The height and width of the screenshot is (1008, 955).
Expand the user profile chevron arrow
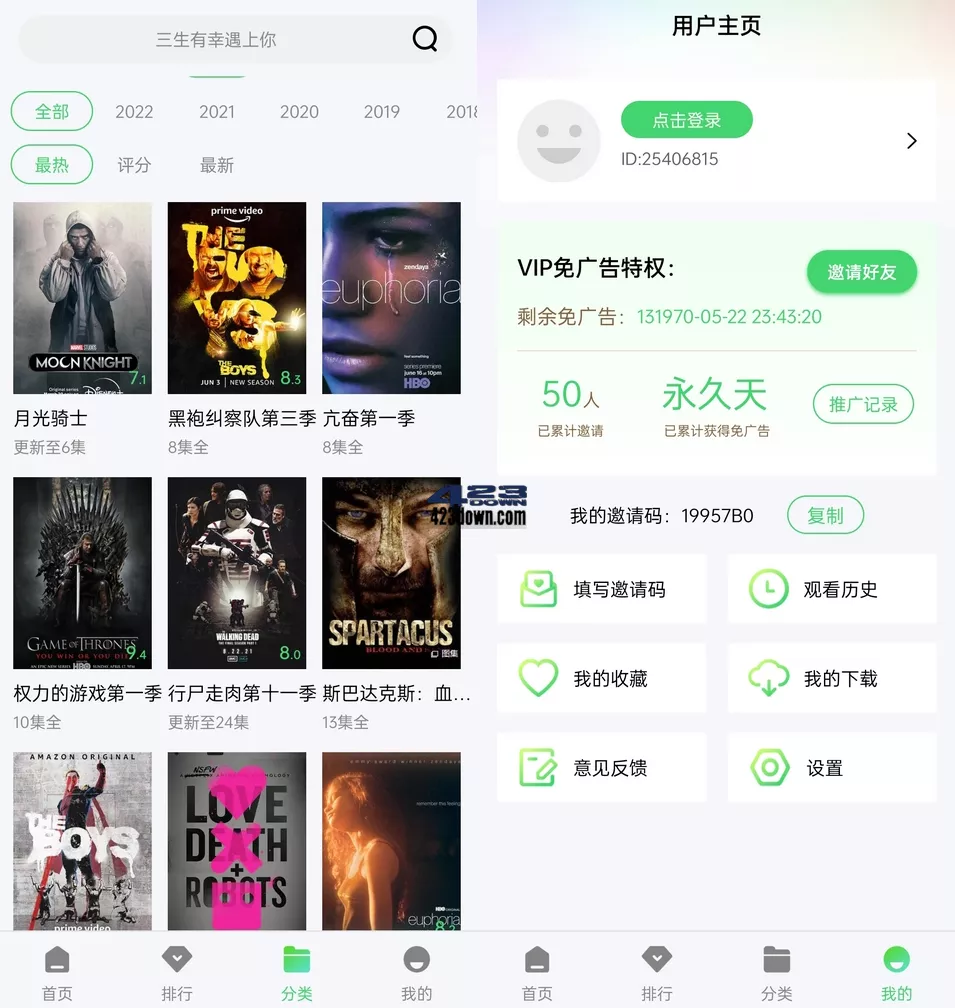coord(911,140)
